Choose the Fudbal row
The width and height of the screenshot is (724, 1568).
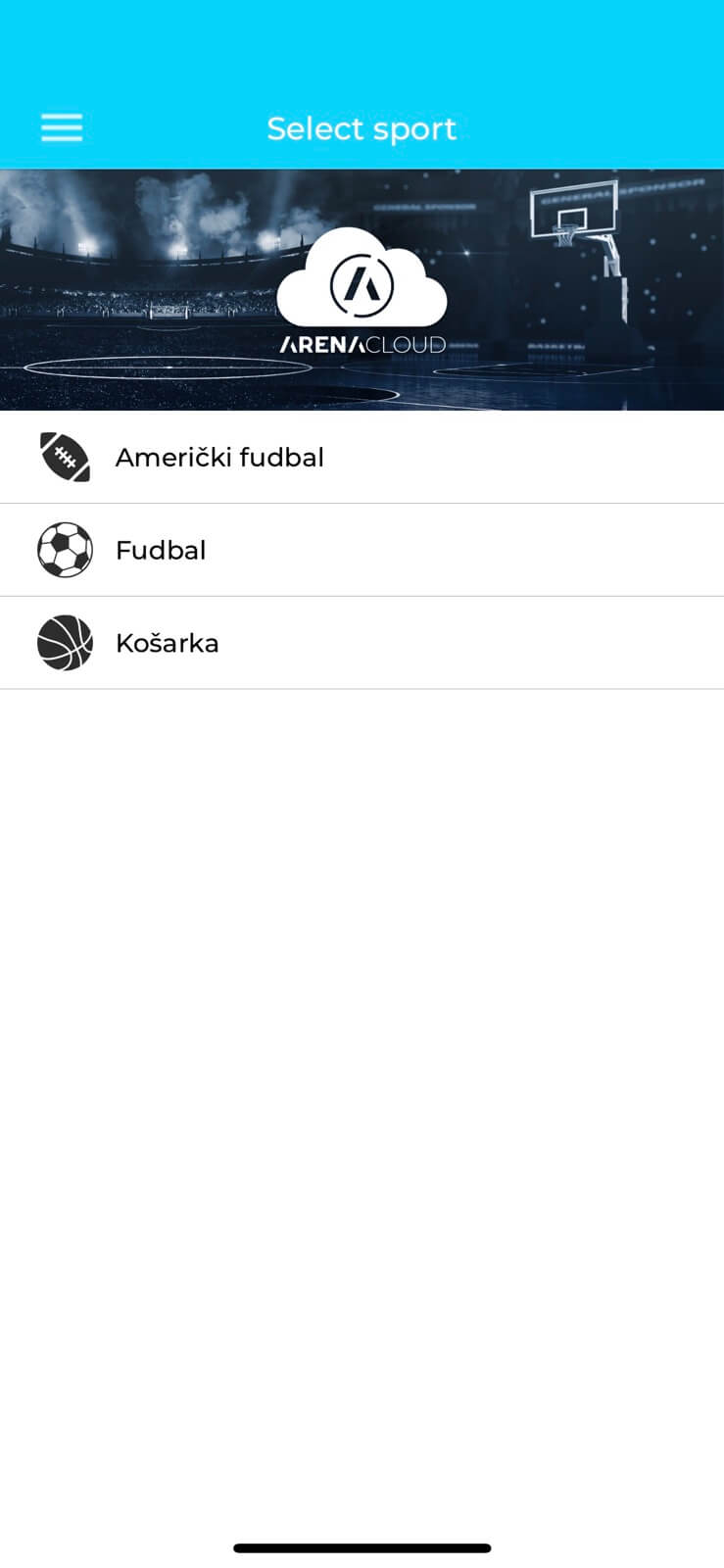[162, 550]
